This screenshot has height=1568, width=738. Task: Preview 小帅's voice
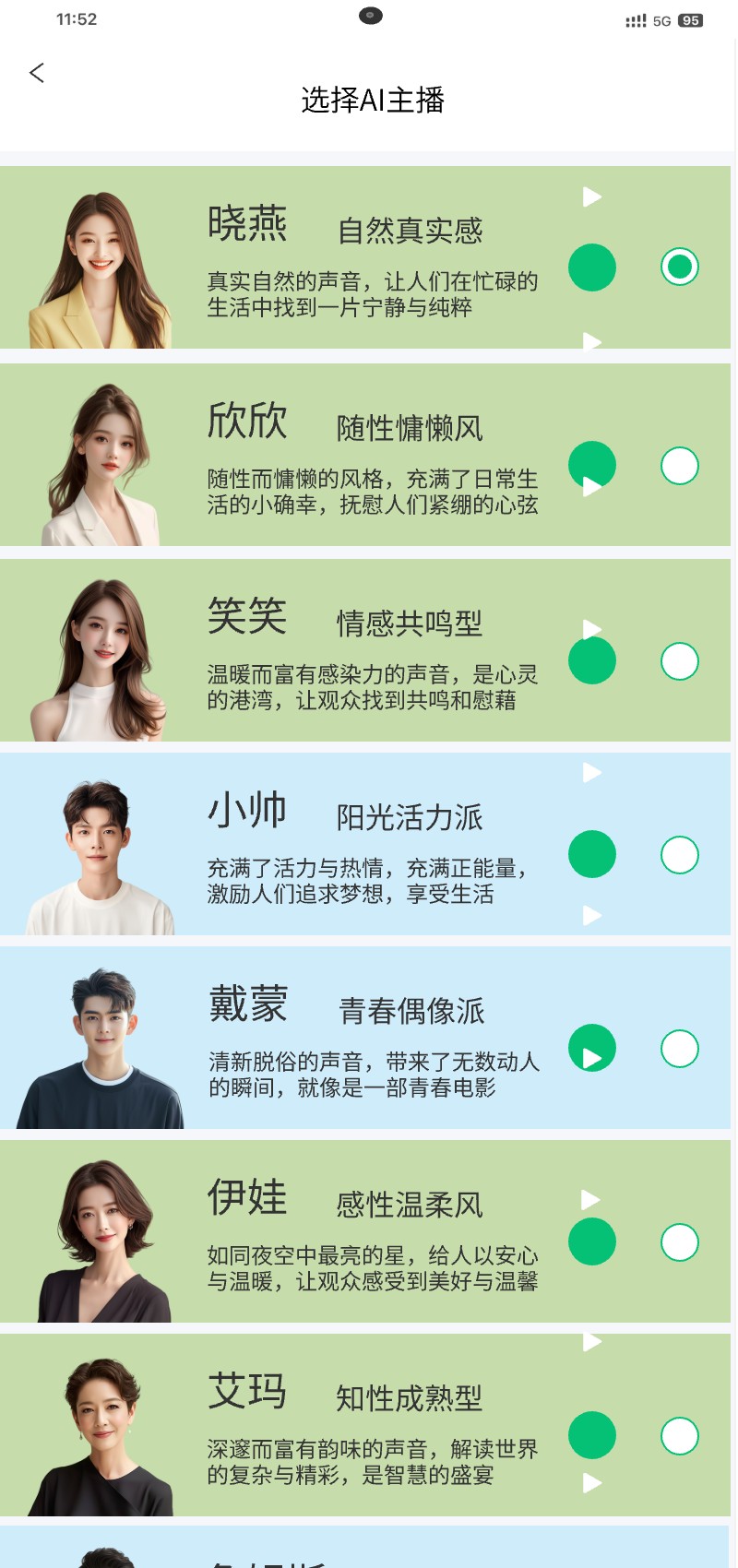591,855
